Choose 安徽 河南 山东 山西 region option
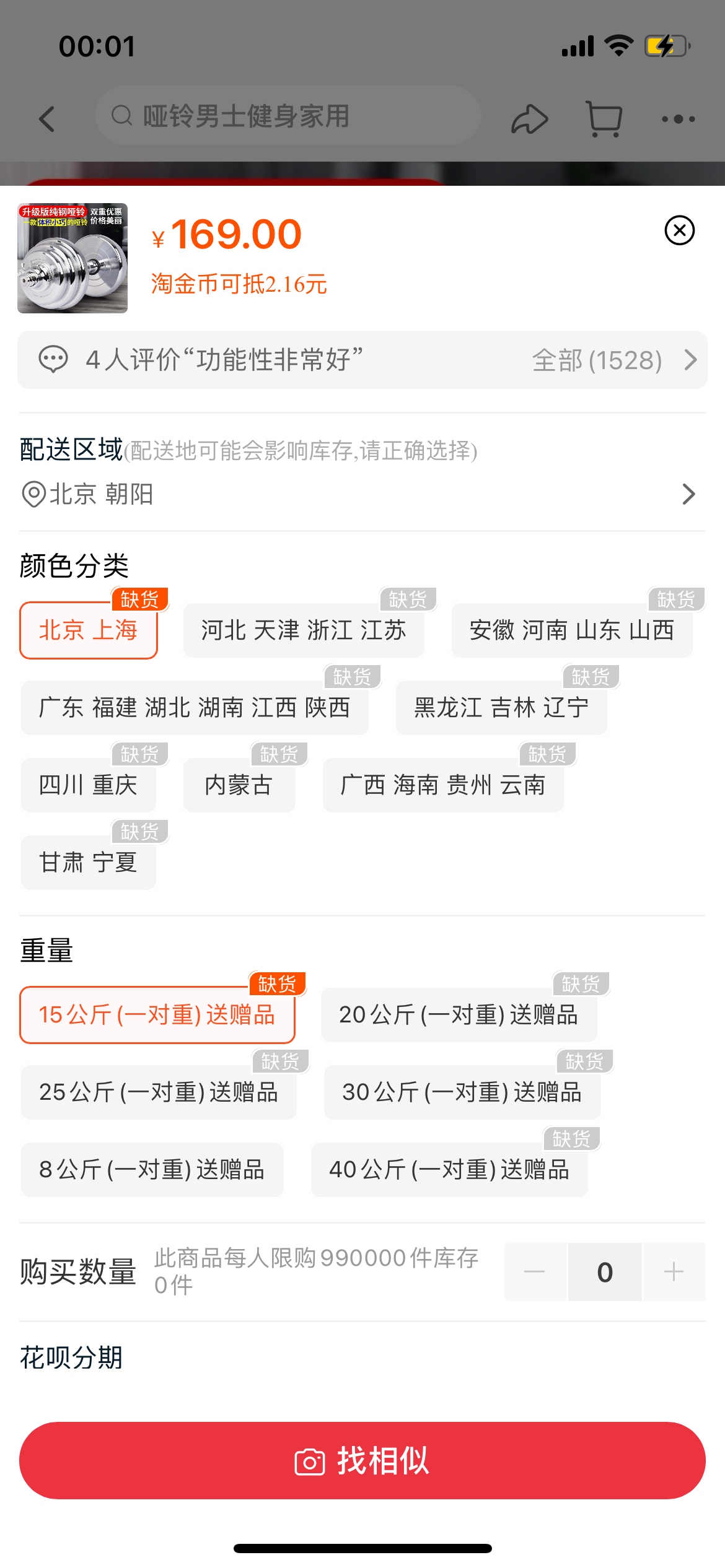The width and height of the screenshot is (725, 1568). point(572,630)
